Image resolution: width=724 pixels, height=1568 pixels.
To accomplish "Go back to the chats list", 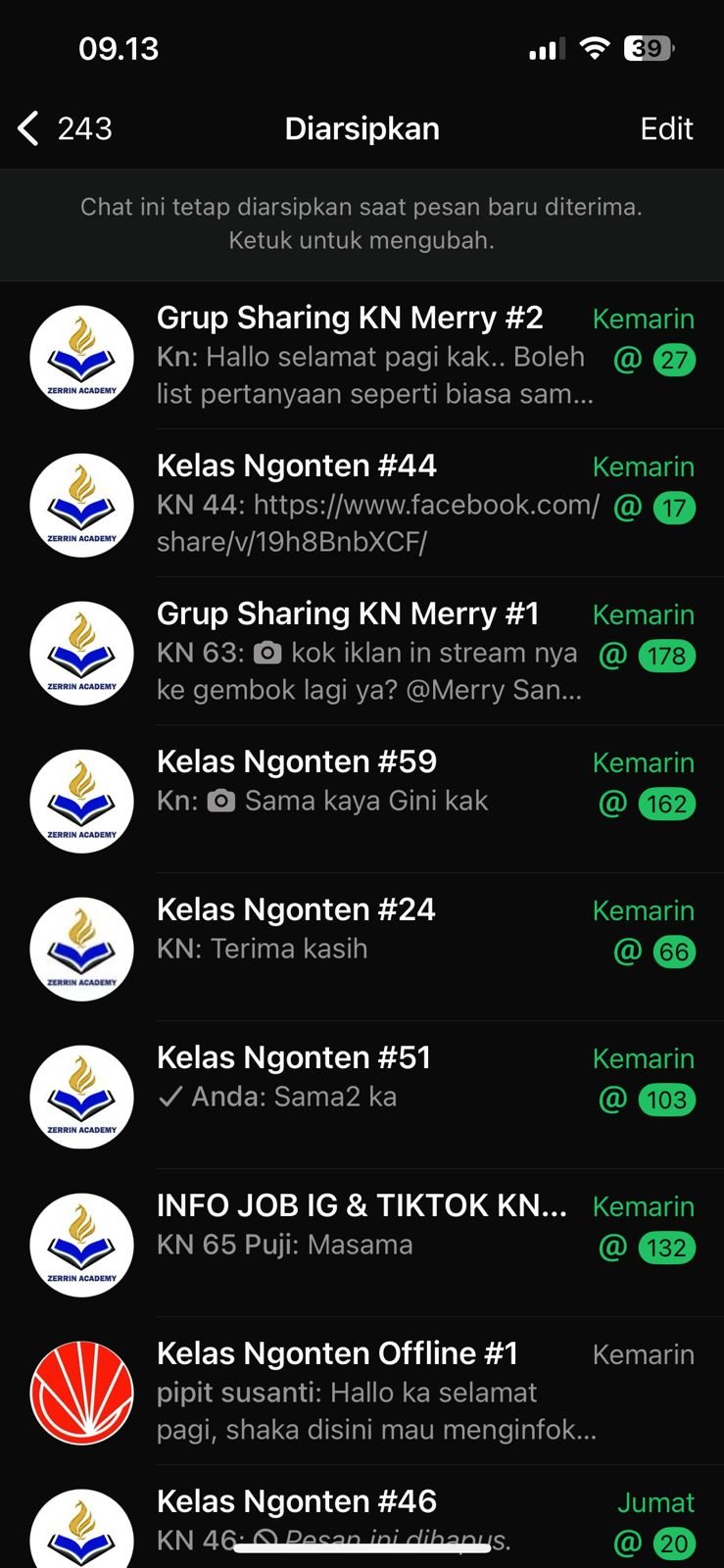I will click(x=64, y=128).
